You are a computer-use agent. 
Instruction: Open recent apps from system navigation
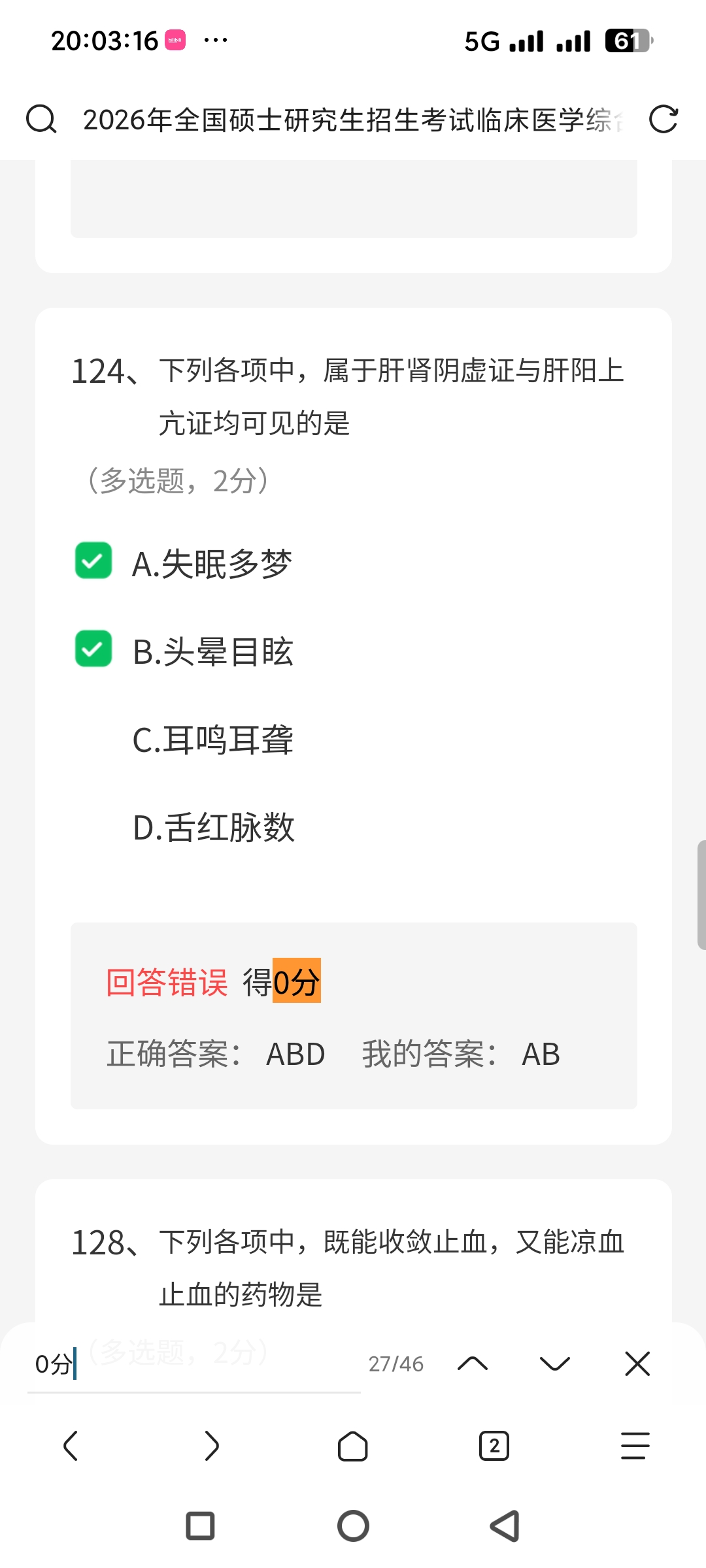200,1526
